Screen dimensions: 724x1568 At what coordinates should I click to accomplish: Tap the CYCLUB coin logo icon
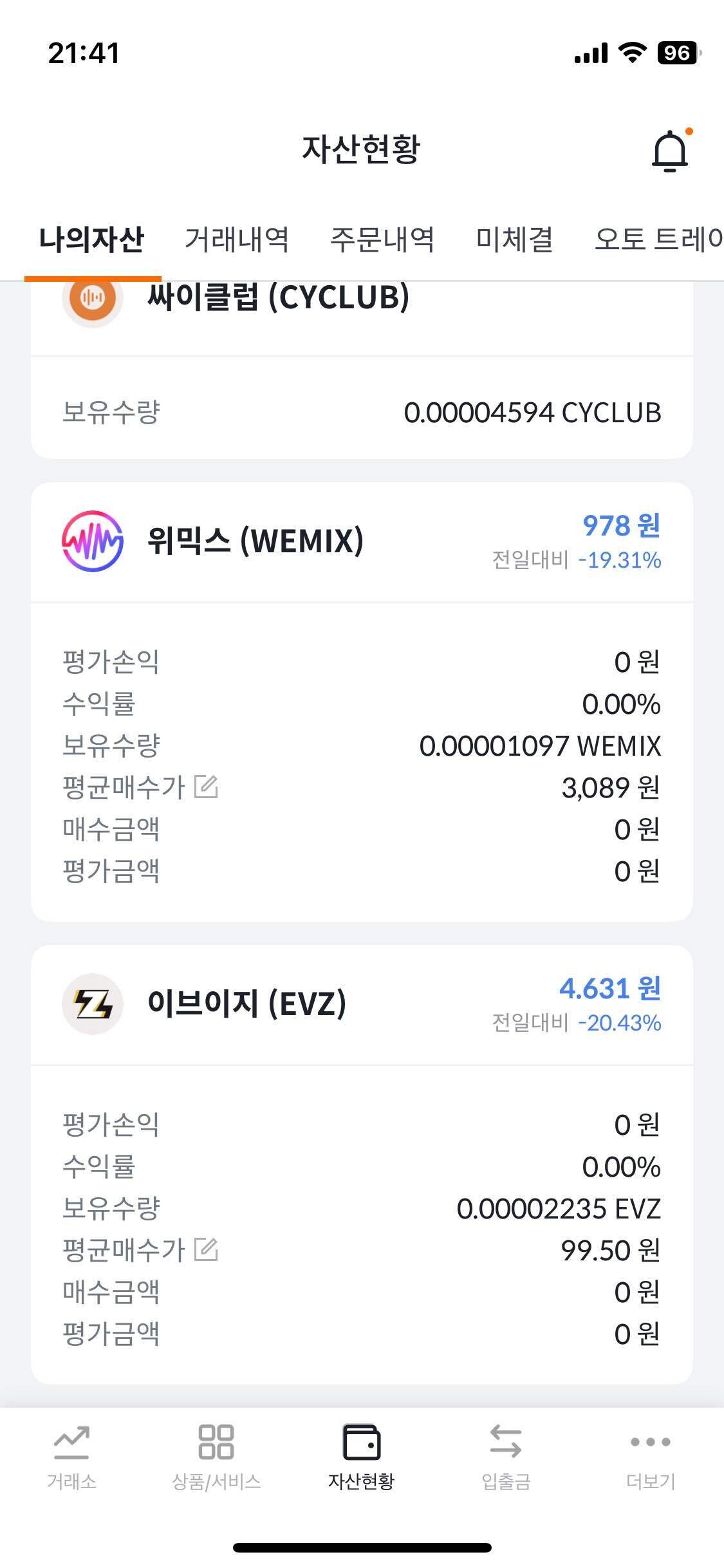[92, 298]
